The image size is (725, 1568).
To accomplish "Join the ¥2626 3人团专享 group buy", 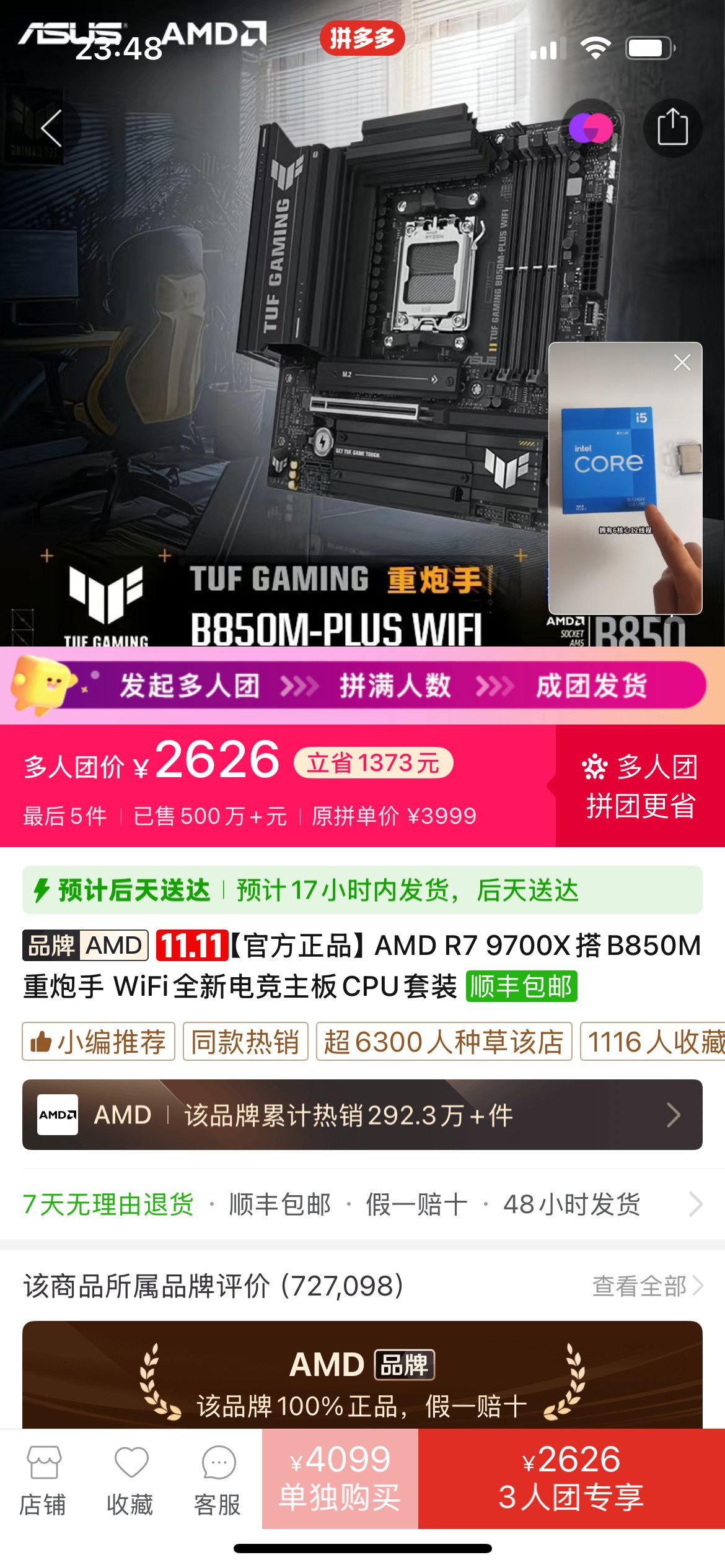I will tap(571, 1479).
